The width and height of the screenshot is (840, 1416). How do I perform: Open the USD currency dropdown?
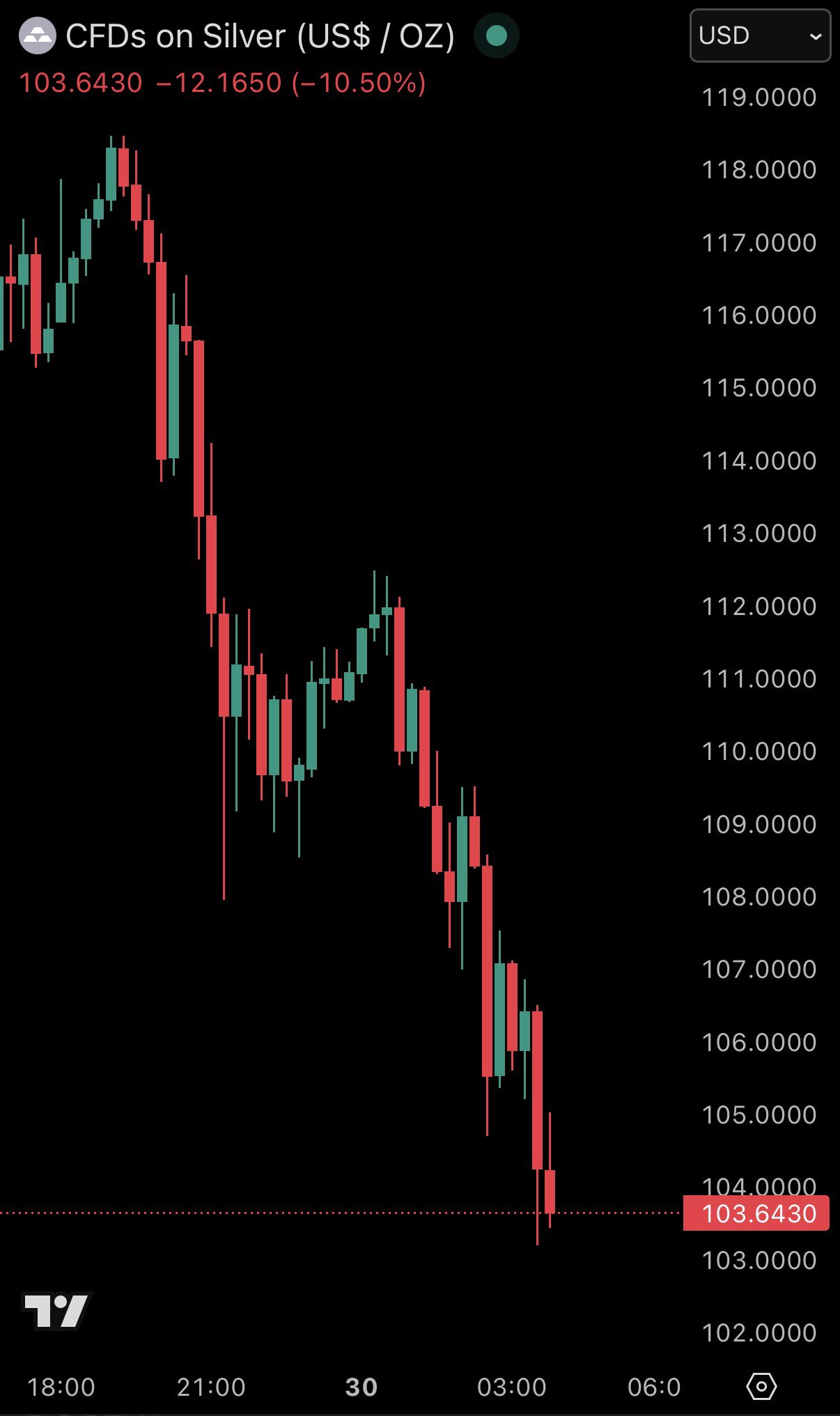(x=759, y=36)
